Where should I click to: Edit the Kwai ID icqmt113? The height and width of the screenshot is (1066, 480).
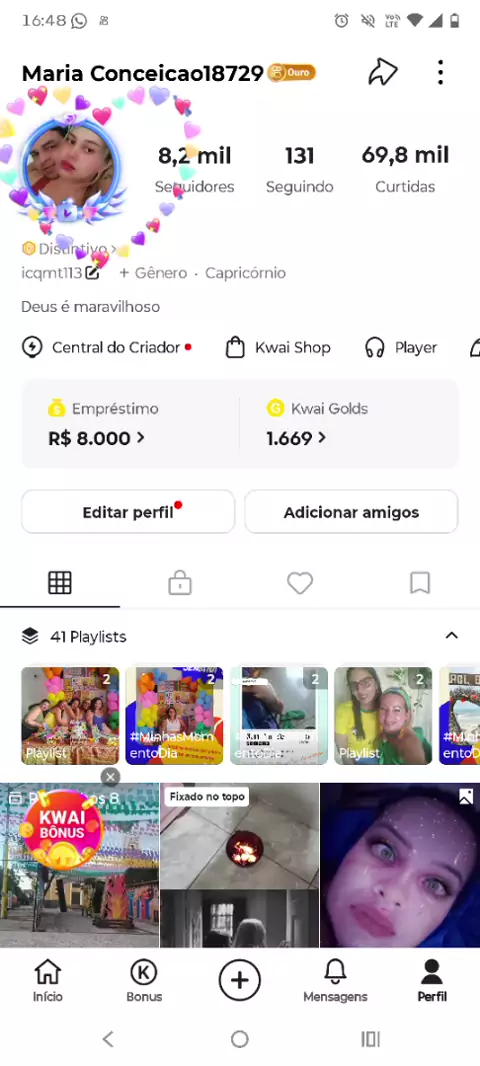[x=92, y=273]
